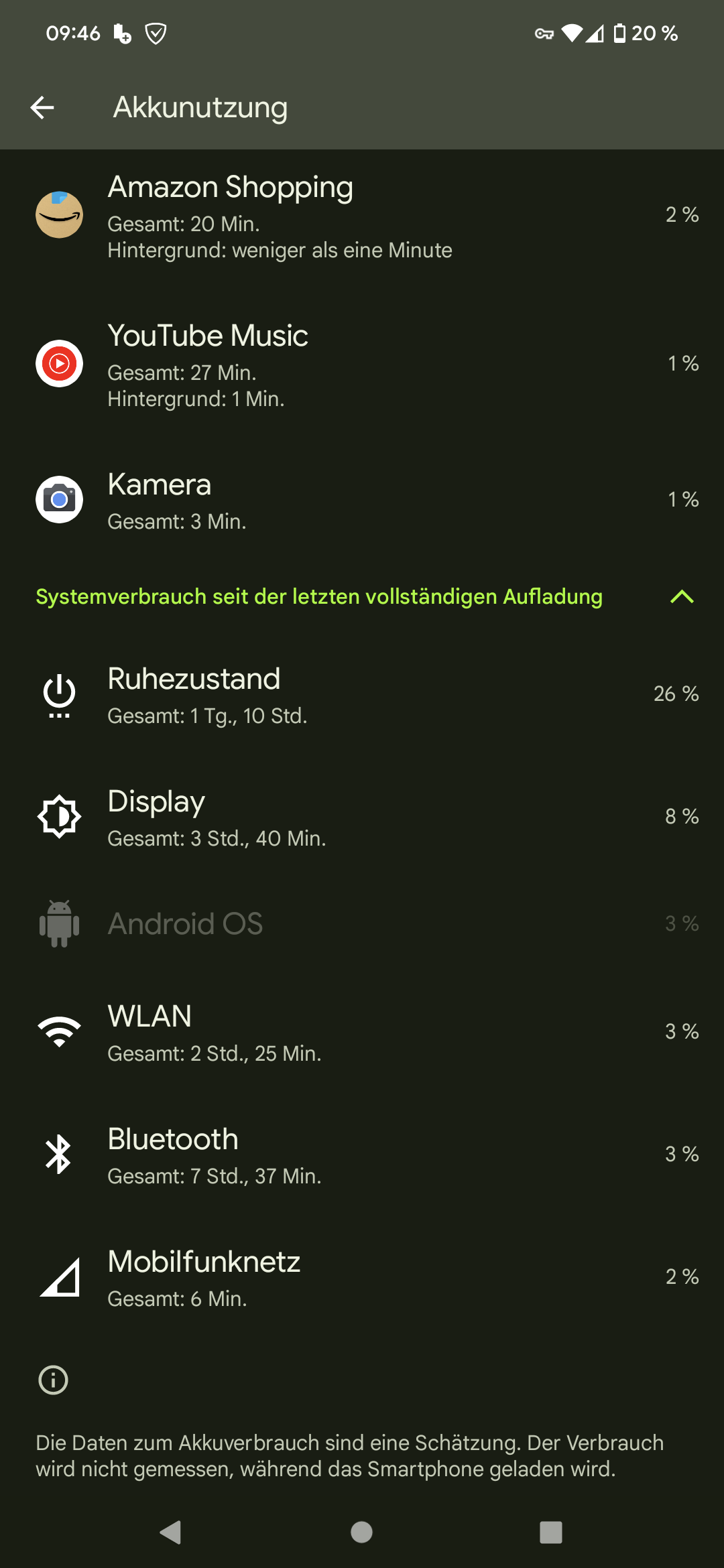
Task: Go back from Akkunutzung screen
Action: click(x=42, y=107)
